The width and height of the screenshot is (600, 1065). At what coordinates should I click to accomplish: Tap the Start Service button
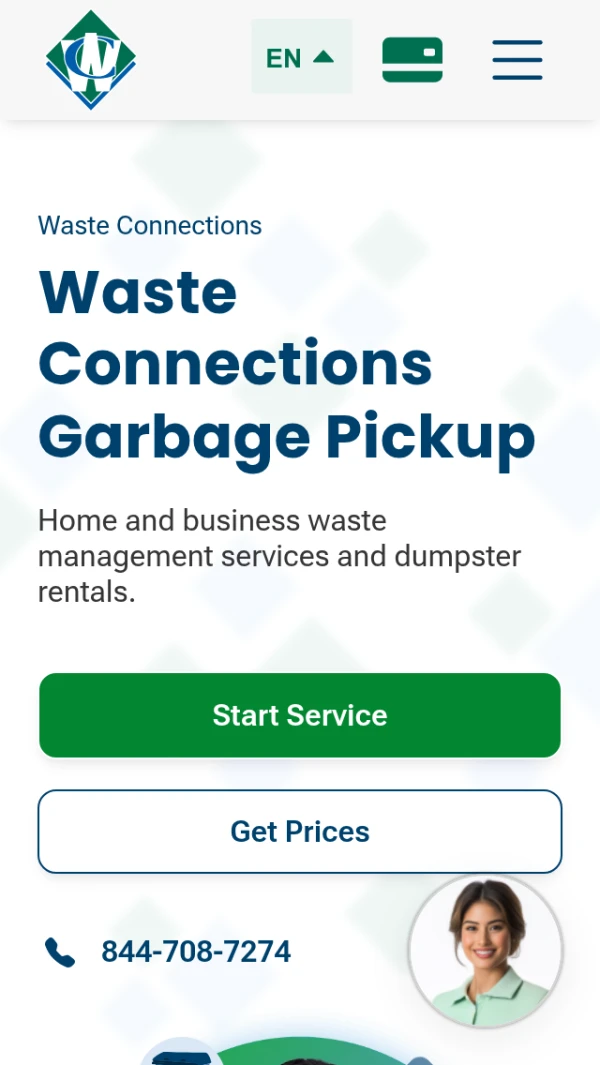point(300,715)
